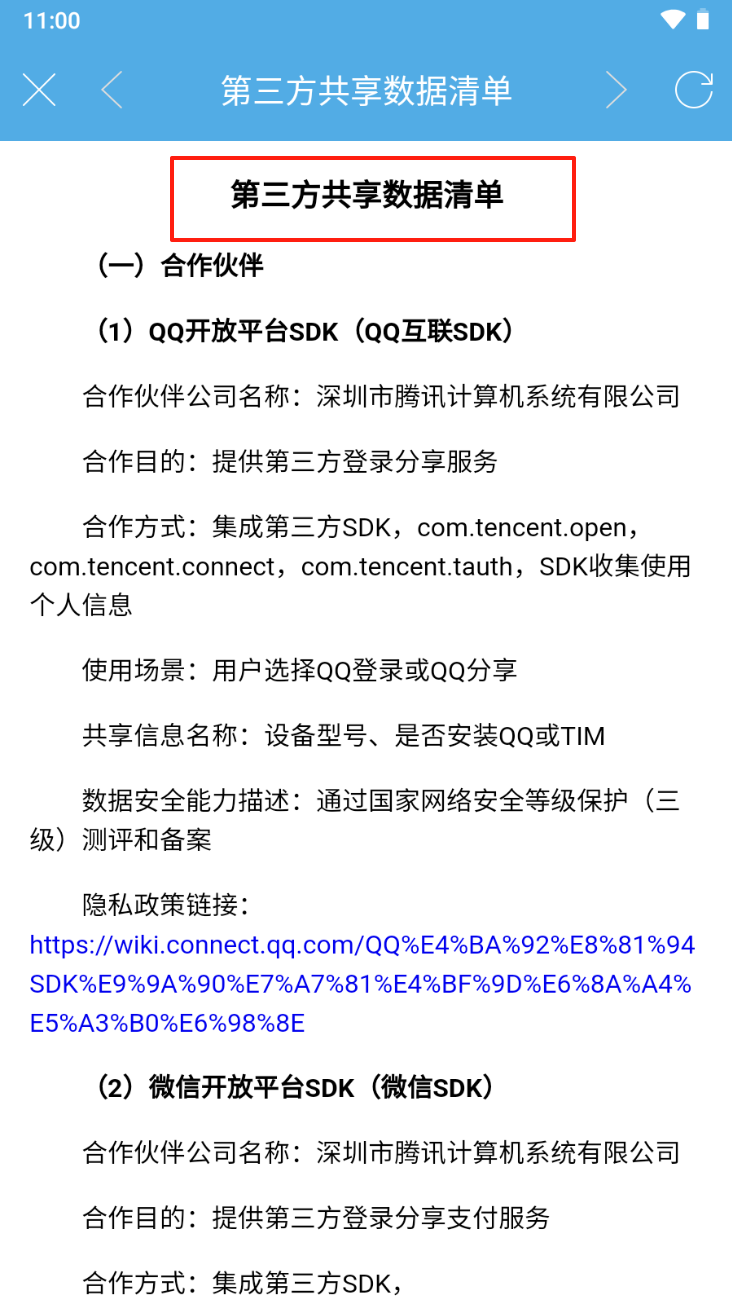The height and width of the screenshot is (1304, 732).
Task: Go forward to next page
Action: click(617, 90)
